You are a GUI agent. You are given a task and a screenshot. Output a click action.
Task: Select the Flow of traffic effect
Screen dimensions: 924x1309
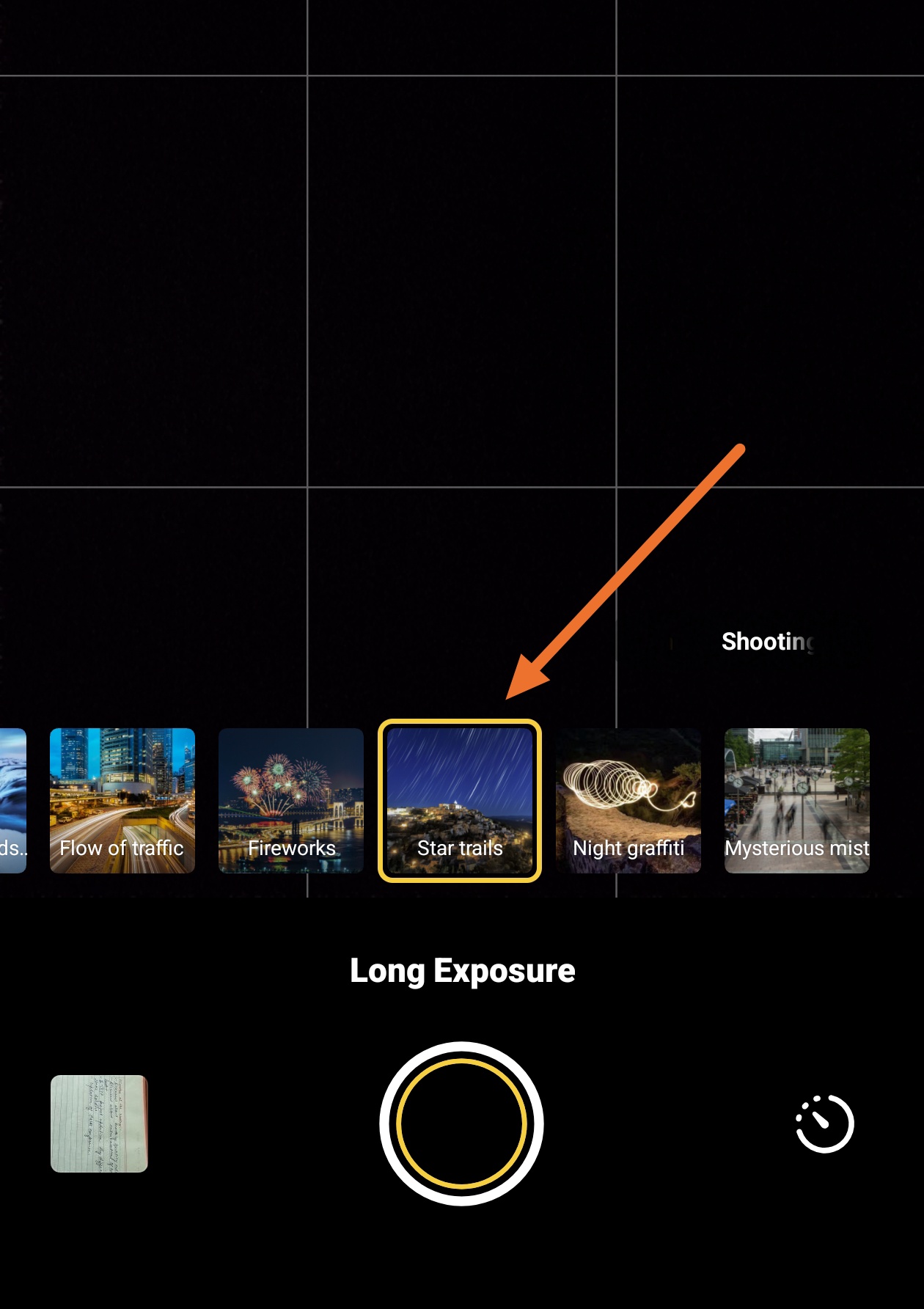(x=122, y=800)
